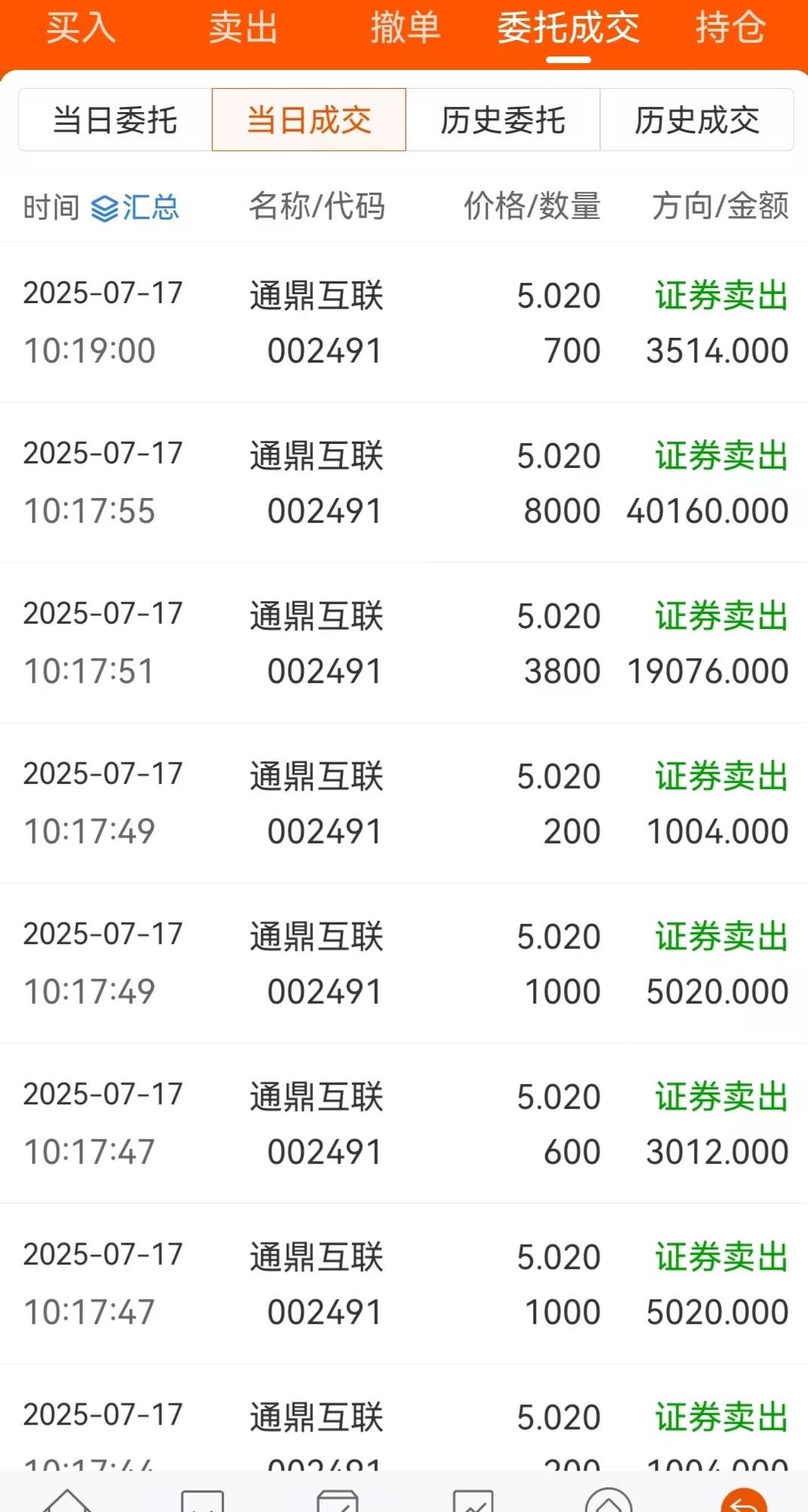
Task: View 历史成交 records
Action: coord(697,120)
